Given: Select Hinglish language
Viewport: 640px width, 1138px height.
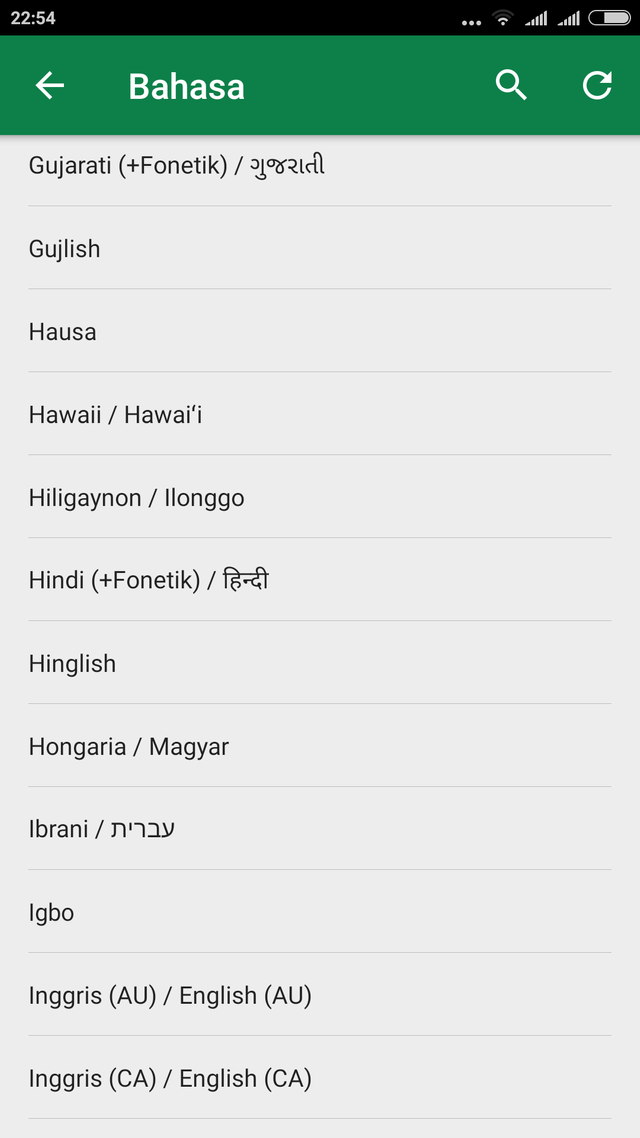Looking at the screenshot, I should pos(320,662).
